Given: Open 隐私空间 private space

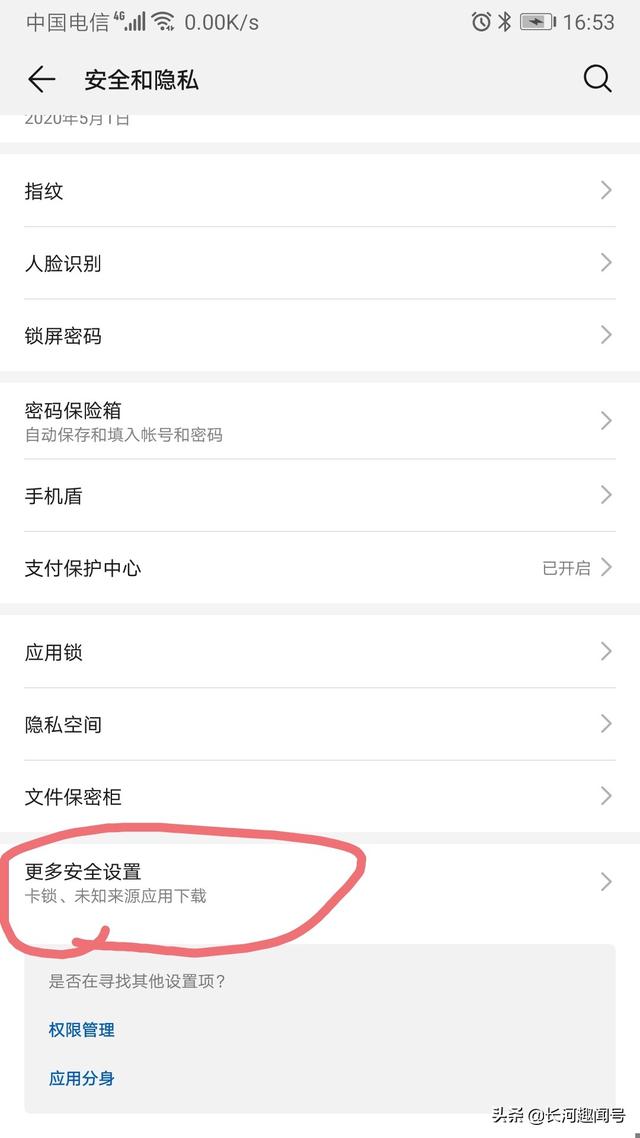Looking at the screenshot, I should click(320, 724).
